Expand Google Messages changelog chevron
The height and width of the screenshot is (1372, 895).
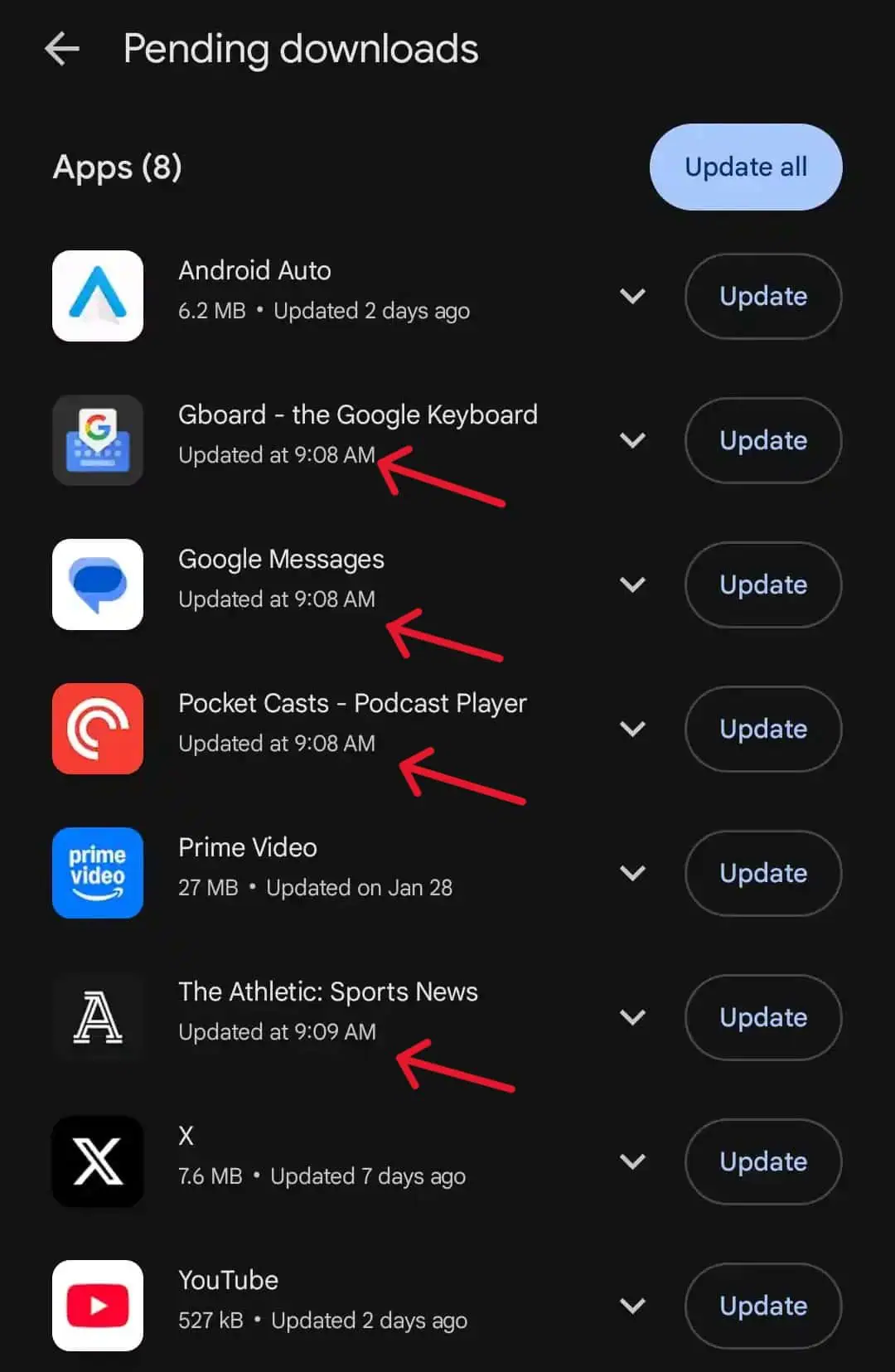(x=632, y=584)
